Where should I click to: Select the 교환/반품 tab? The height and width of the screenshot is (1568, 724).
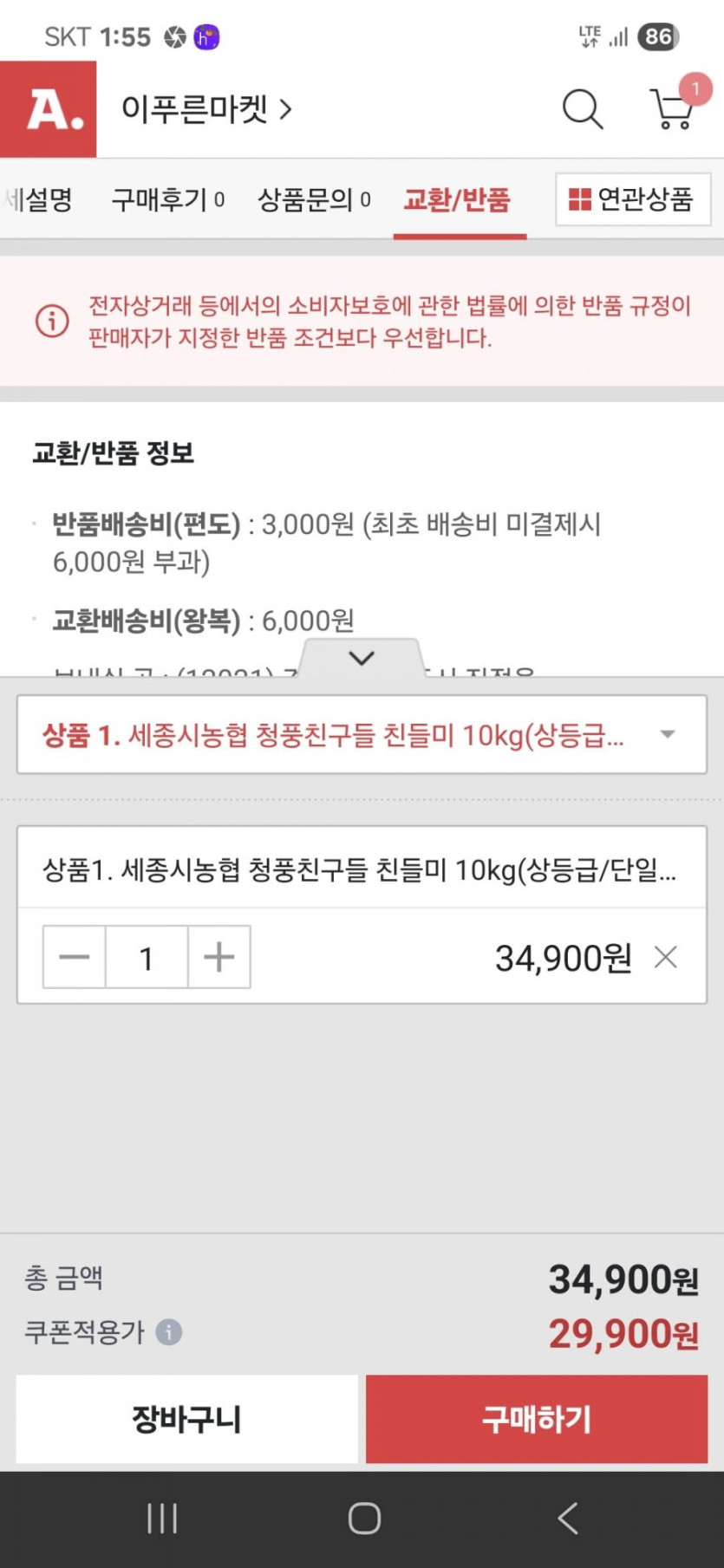458,200
